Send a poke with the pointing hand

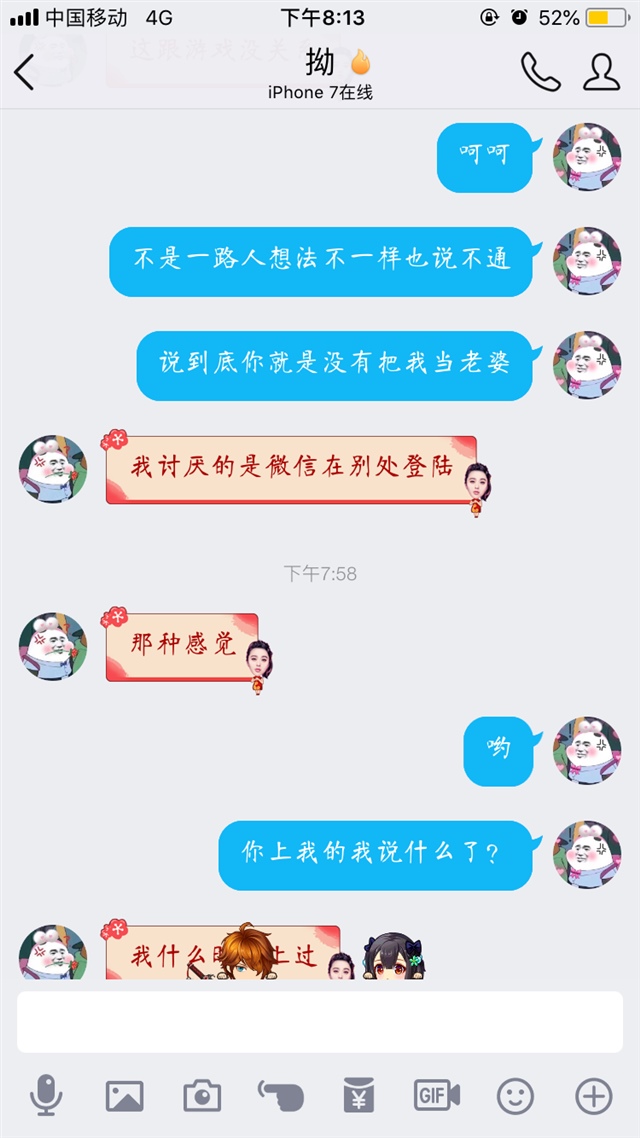pos(280,1097)
